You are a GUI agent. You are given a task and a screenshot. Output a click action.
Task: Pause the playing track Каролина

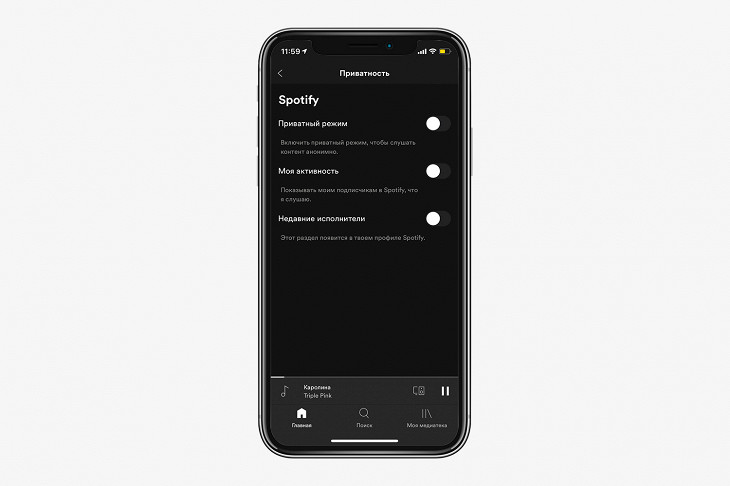point(445,391)
